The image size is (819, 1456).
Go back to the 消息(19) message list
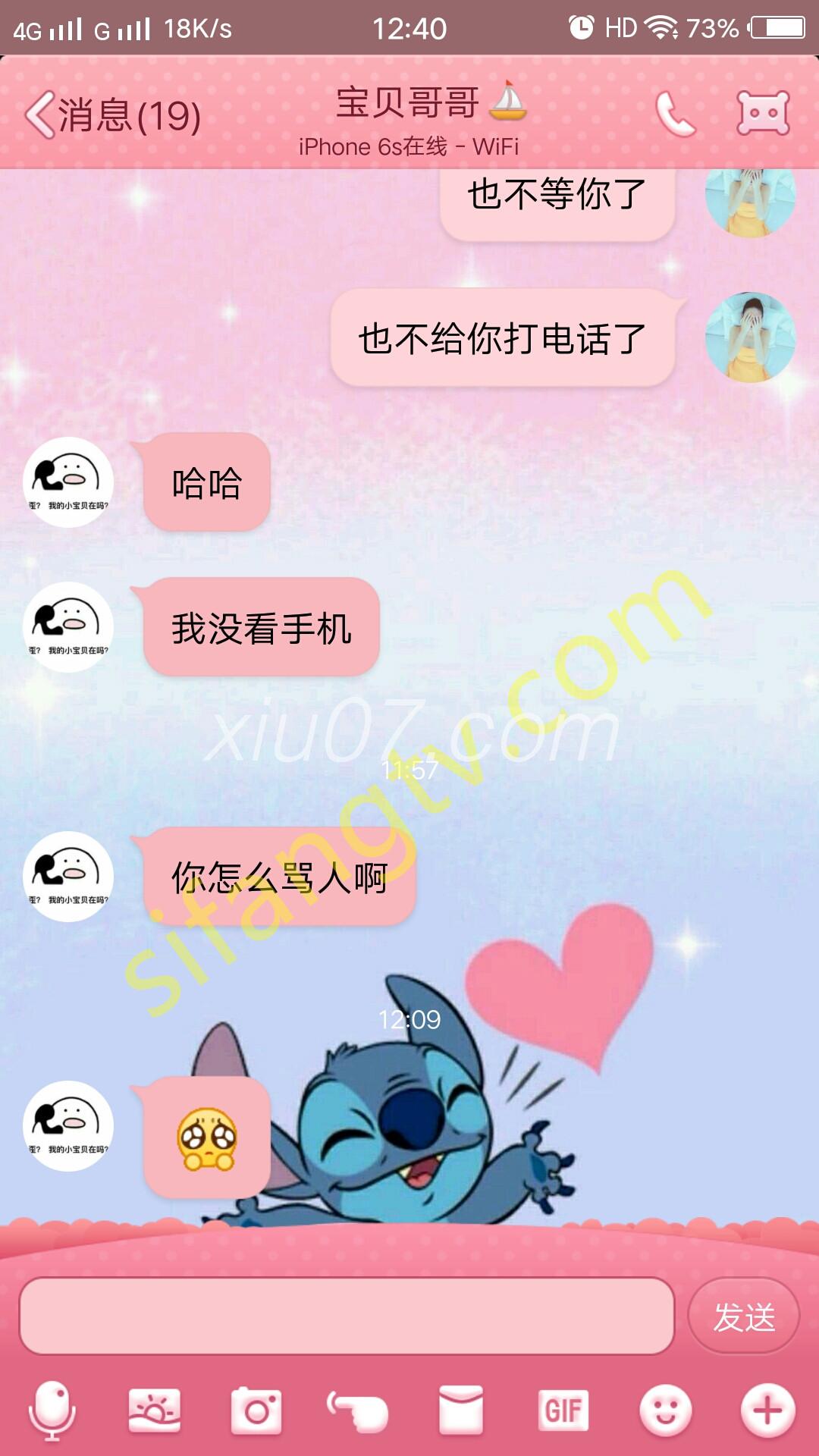[112, 115]
